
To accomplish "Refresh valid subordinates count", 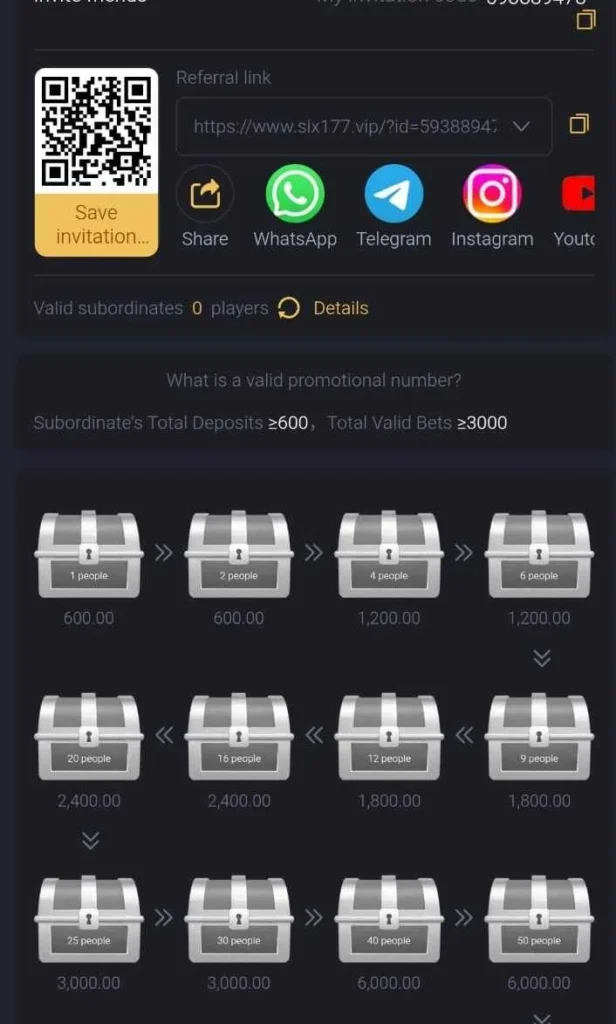I will coord(289,308).
